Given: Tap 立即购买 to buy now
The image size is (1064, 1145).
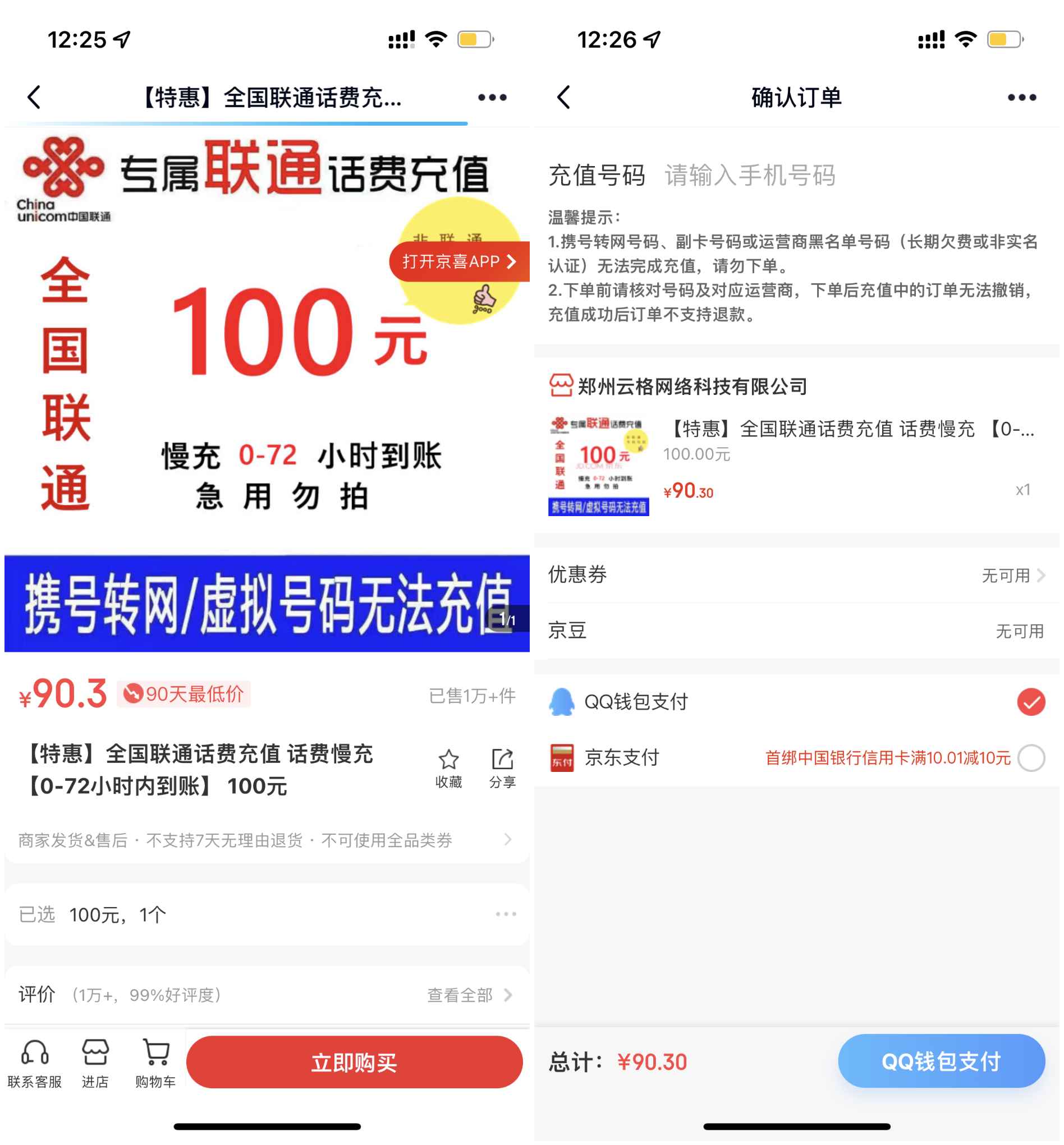Looking at the screenshot, I should (354, 1063).
